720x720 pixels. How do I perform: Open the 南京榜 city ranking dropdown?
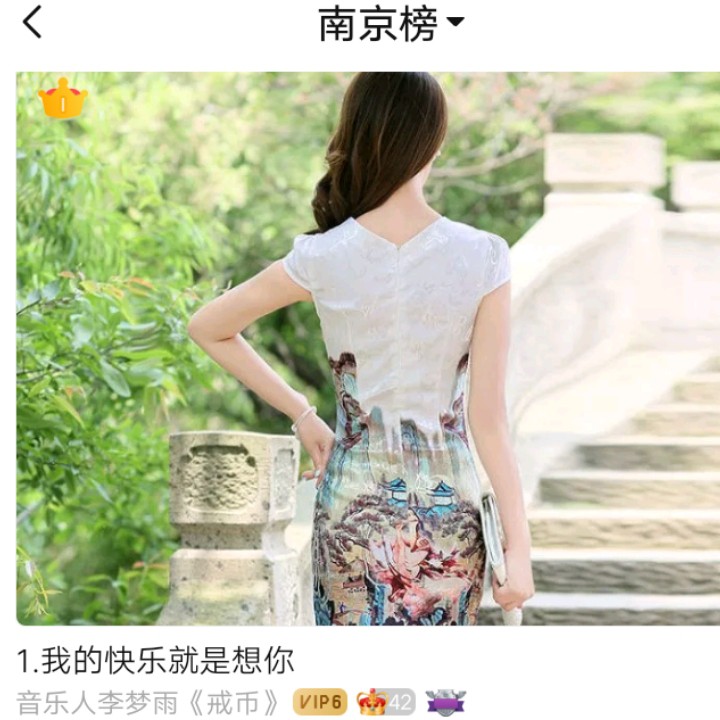point(391,24)
